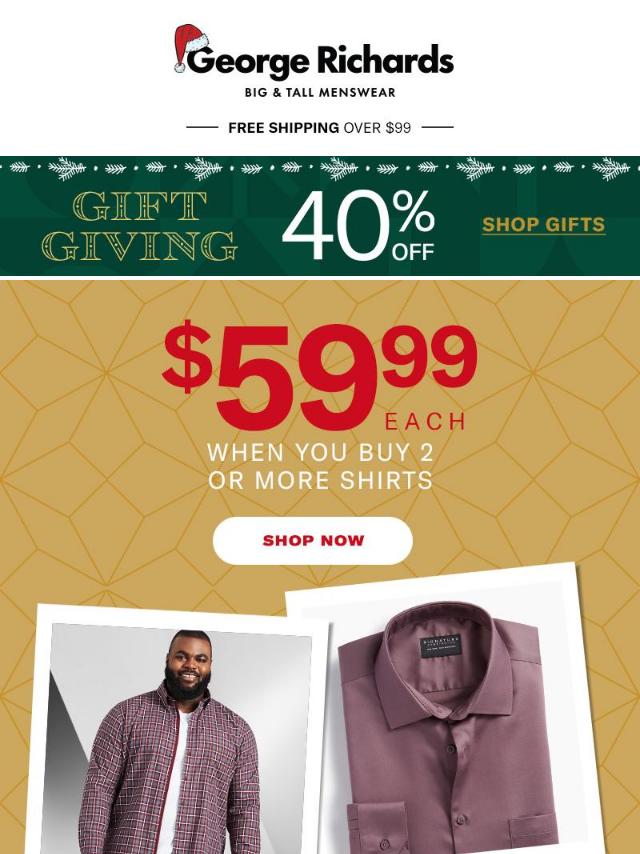Screen dimensions: 640x854
Task: Open the SHOP GIFTS link
Action: (543, 224)
